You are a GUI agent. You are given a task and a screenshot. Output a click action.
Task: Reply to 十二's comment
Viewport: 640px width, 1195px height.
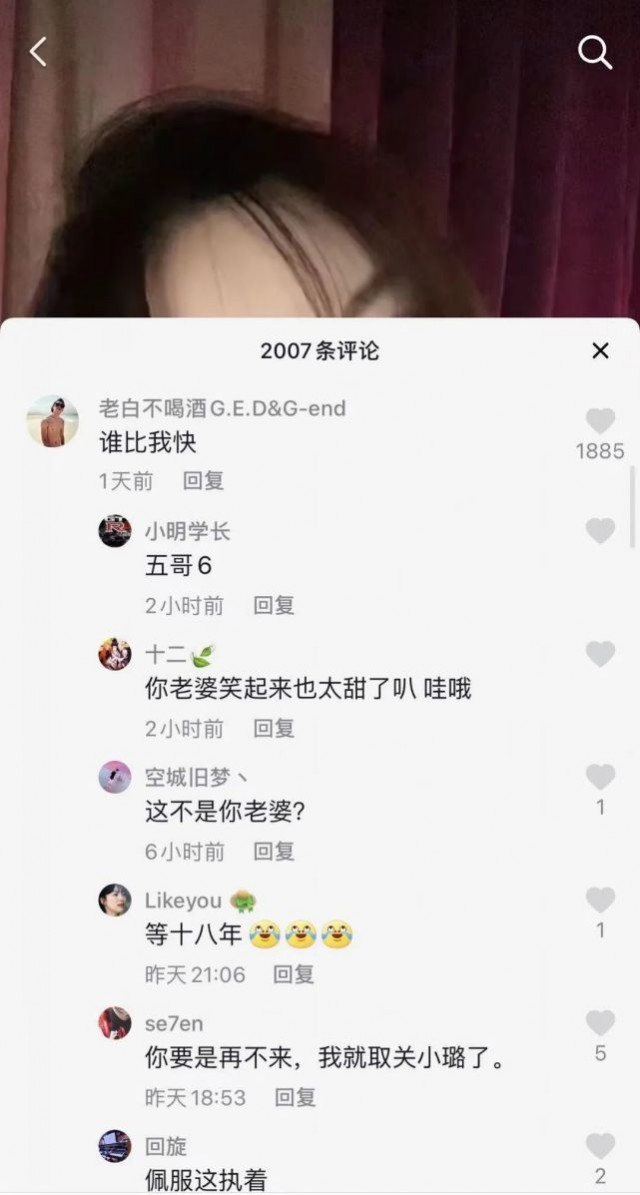tap(273, 728)
